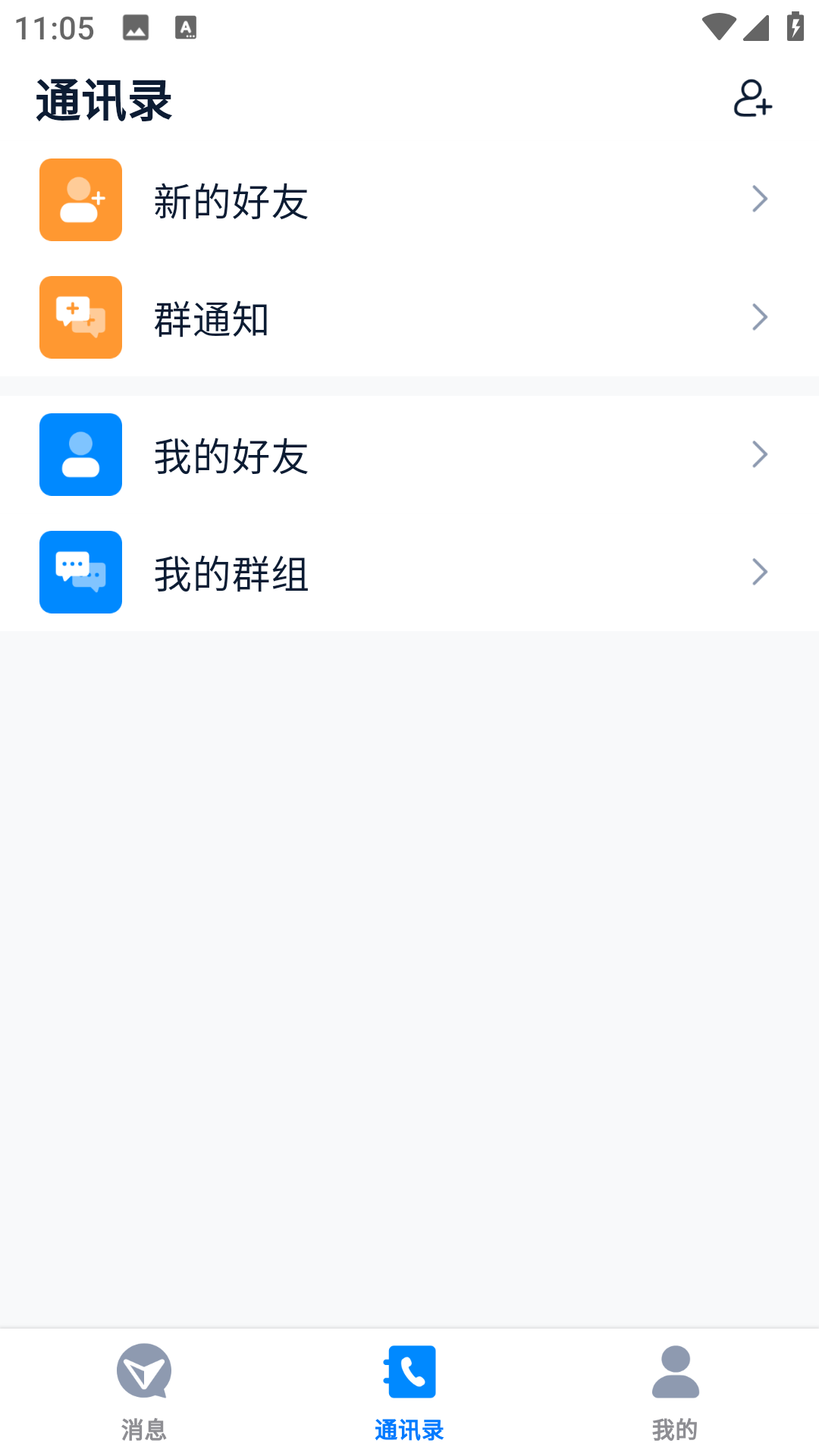Viewport: 819px width, 1456px height.
Task: Select the blue my friends contact icon
Action: 80,454
